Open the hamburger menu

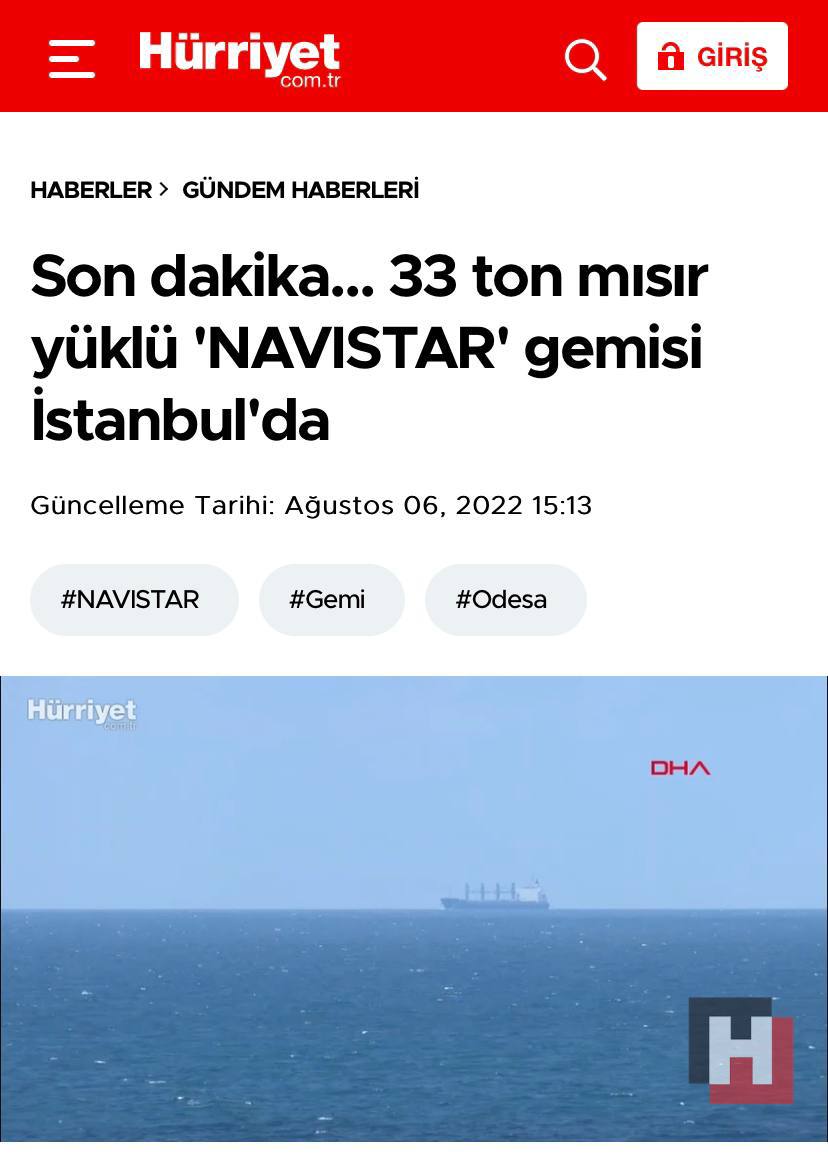click(72, 58)
